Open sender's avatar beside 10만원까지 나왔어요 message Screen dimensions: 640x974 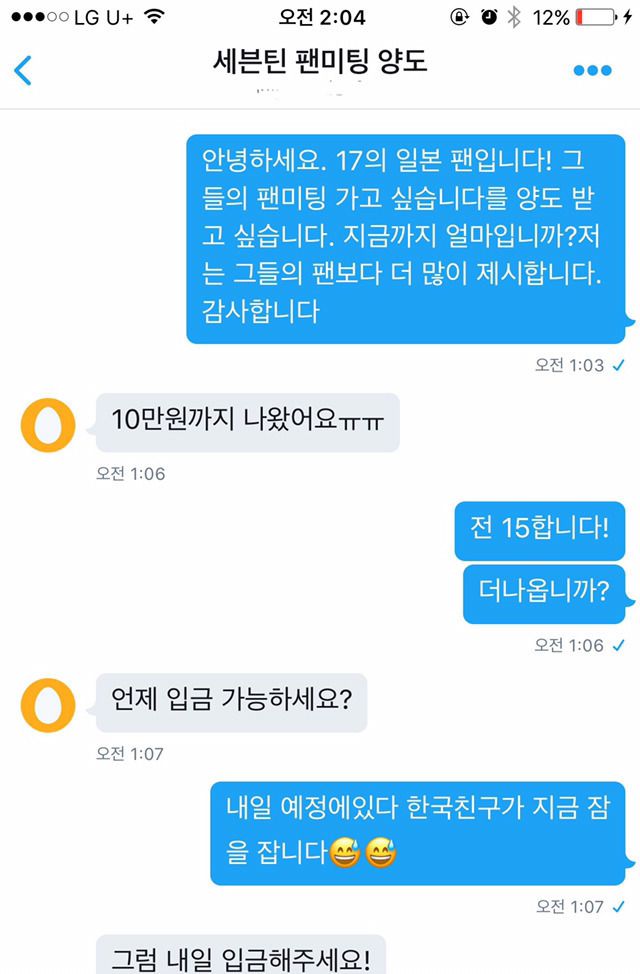pos(48,423)
